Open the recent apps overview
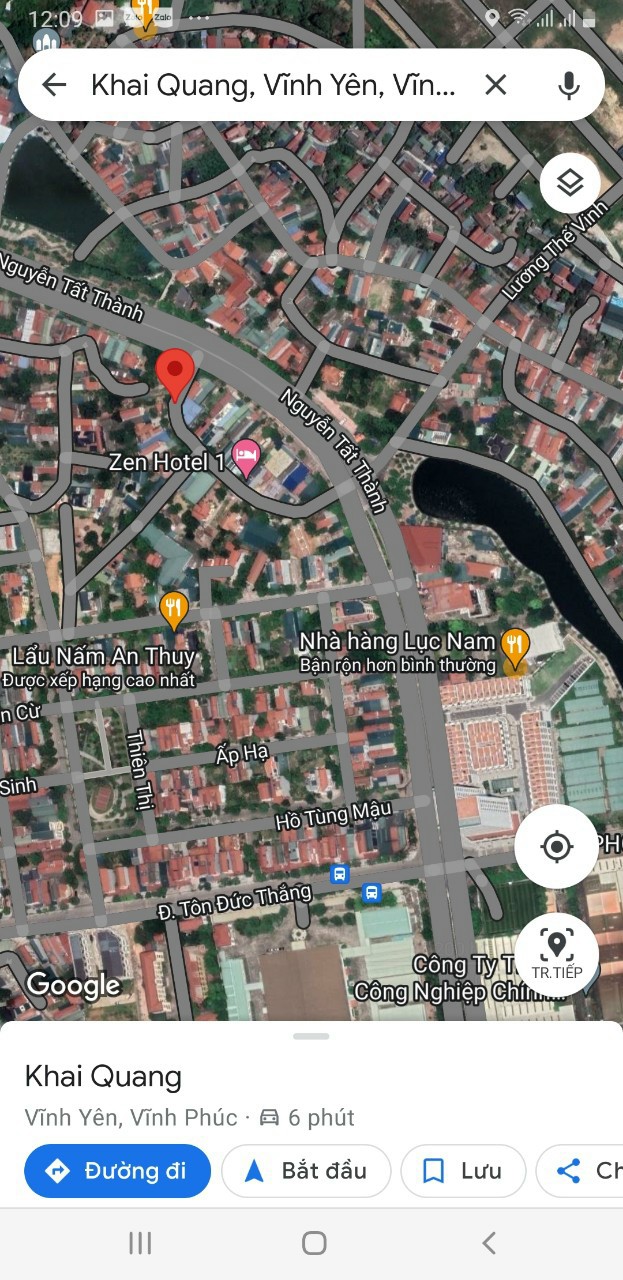623x1280 pixels. [140, 1243]
